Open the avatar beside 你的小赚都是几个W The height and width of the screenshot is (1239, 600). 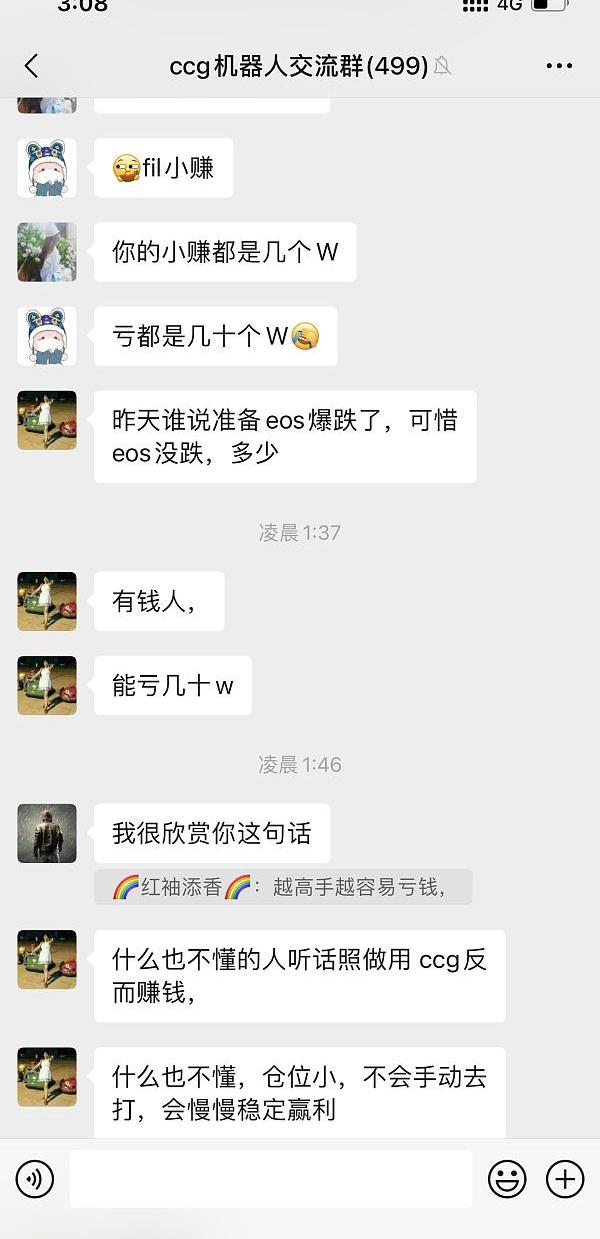tap(47, 252)
